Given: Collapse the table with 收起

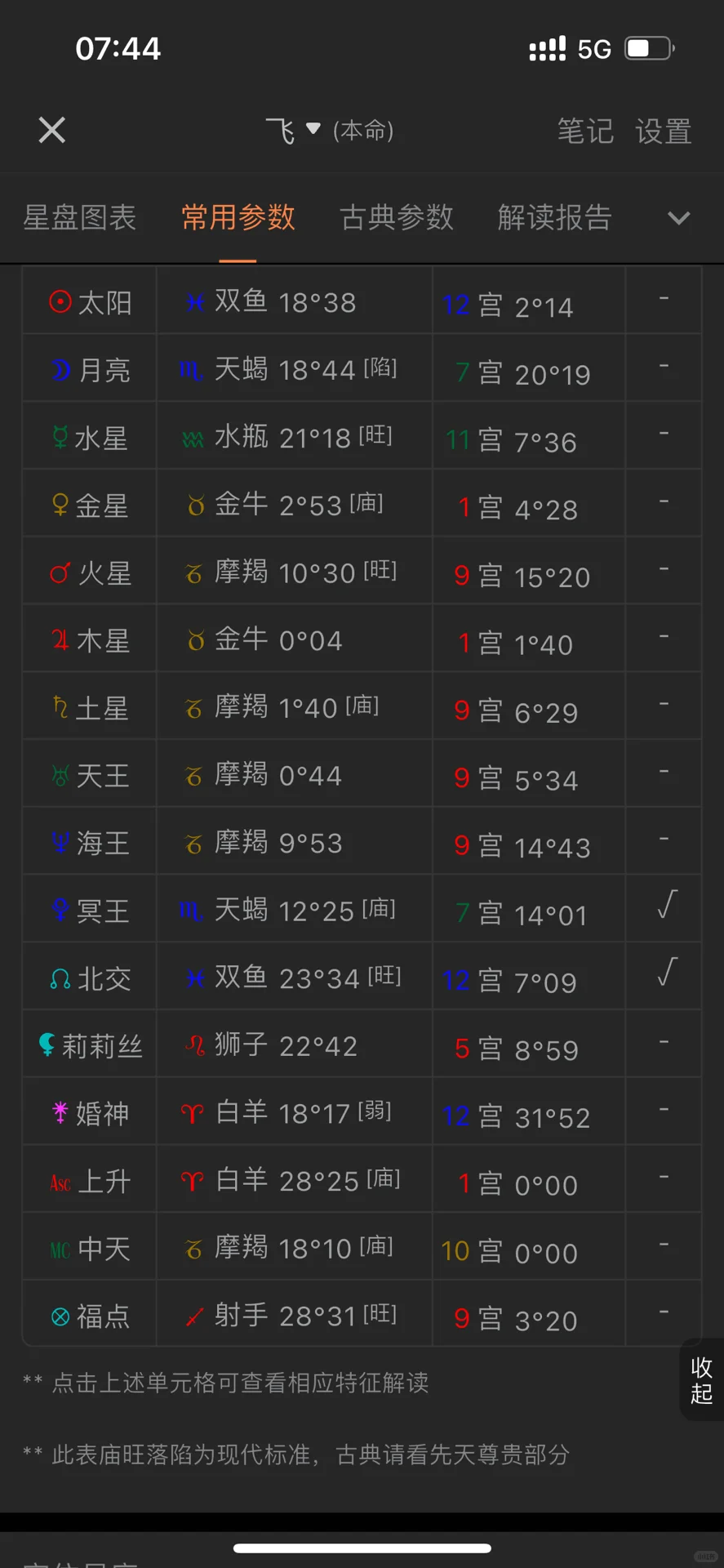Looking at the screenshot, I should [x=701, y=1380].
